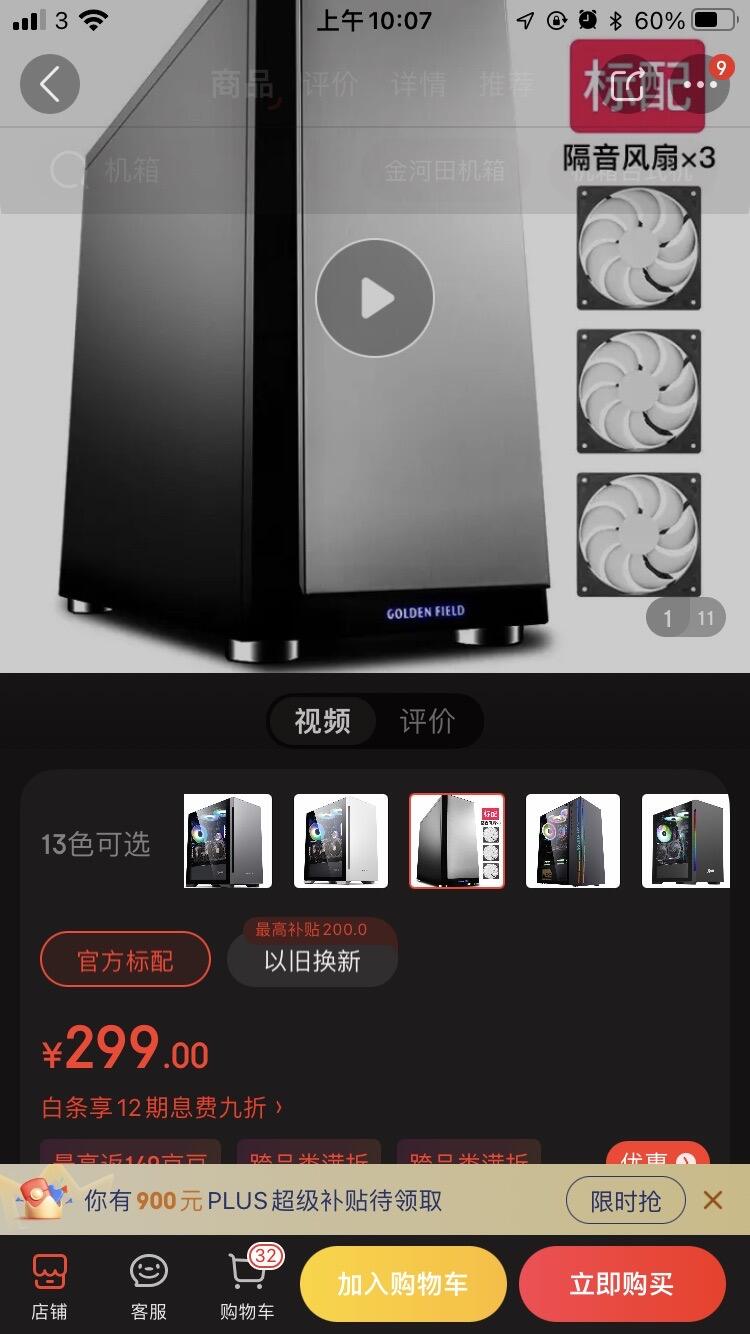Select the 官方标配 configuration option

[124, 958]
